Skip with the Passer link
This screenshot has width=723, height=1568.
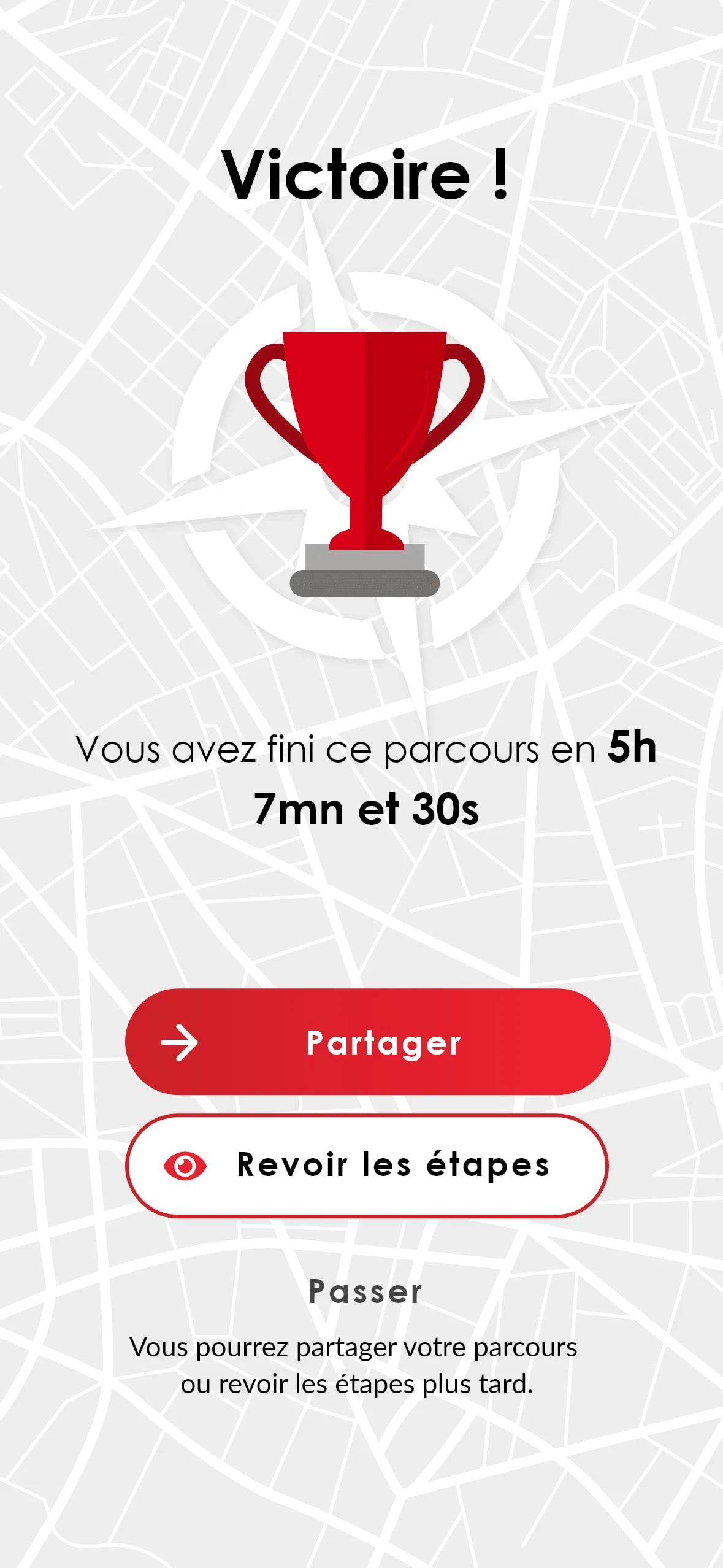(x=365, y=1291)
